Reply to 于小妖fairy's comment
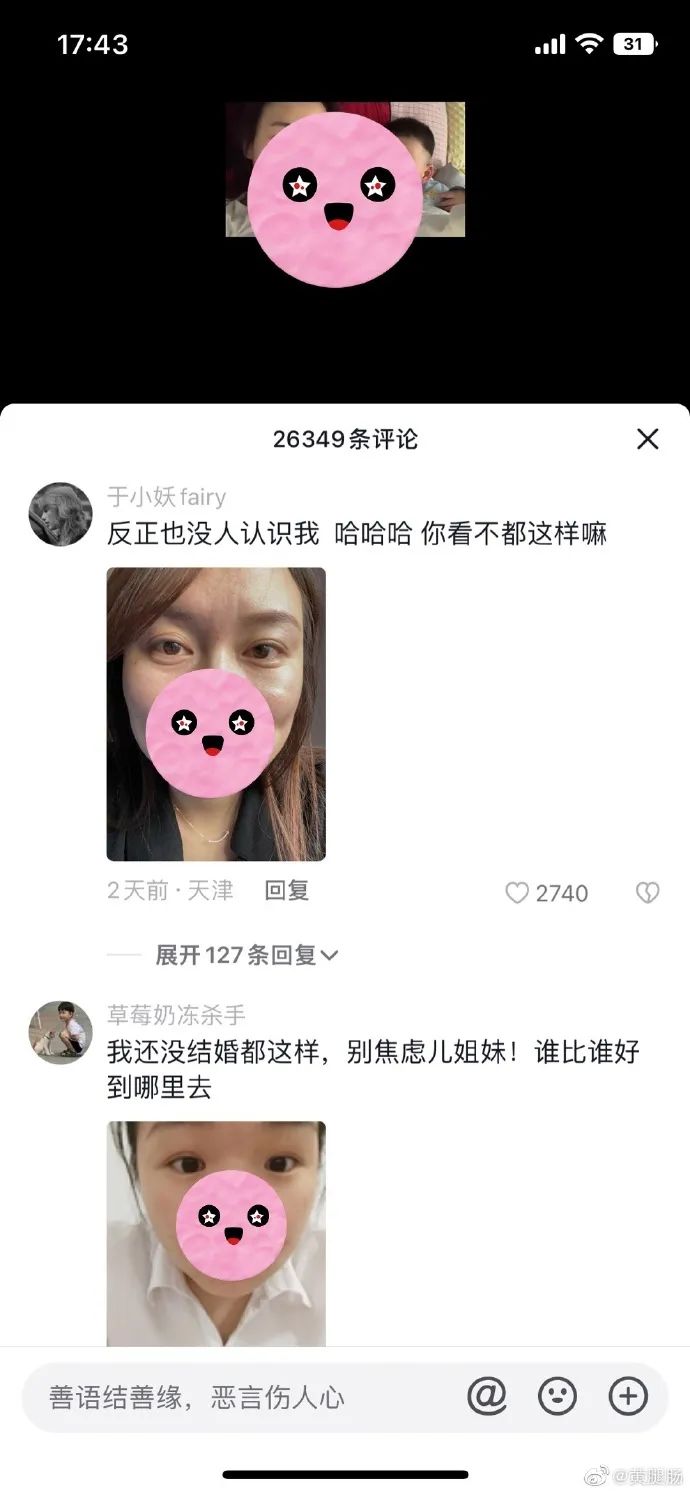 286,890
